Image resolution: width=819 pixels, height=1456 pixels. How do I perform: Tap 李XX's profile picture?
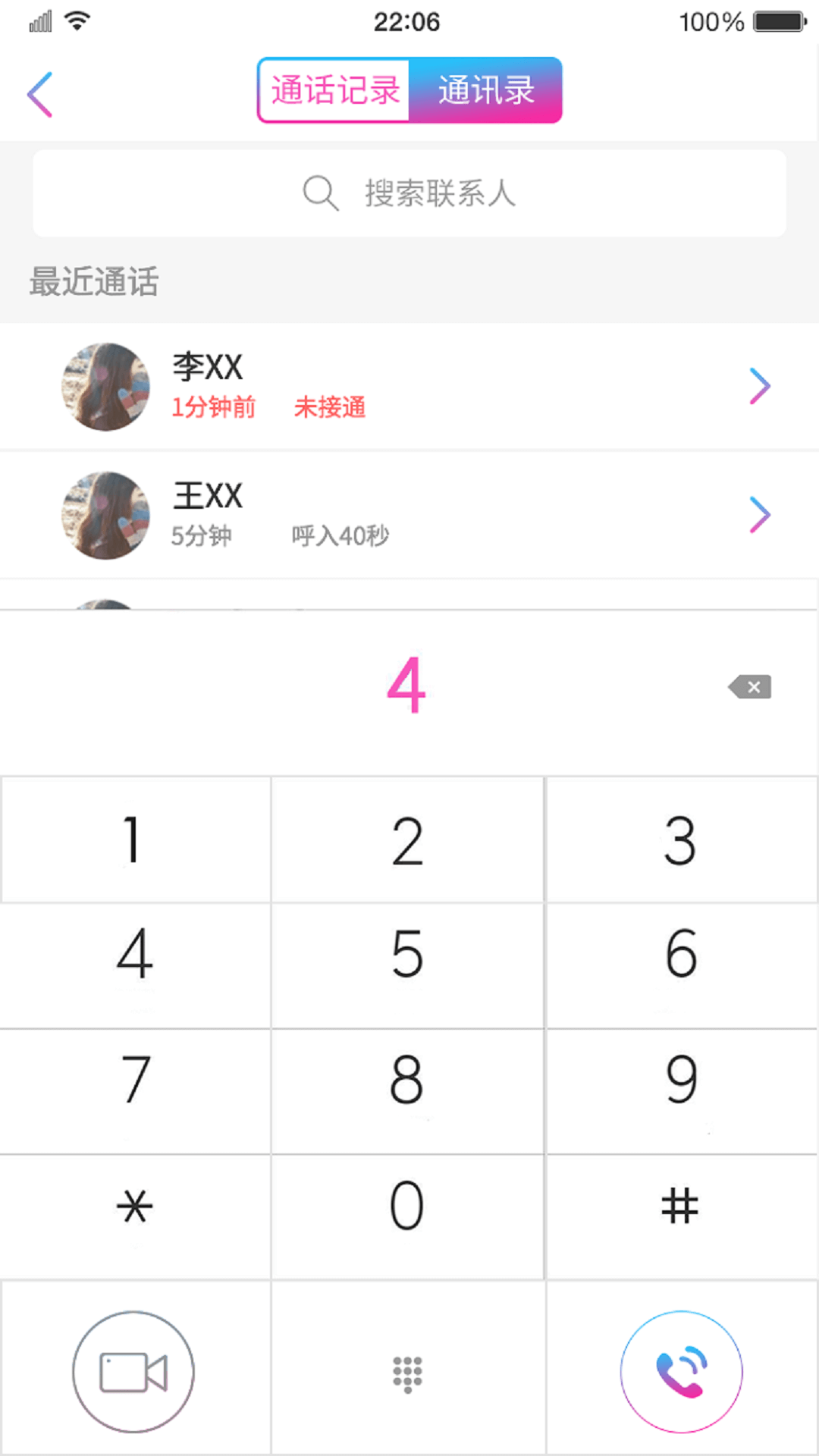[x=105, y=387]
